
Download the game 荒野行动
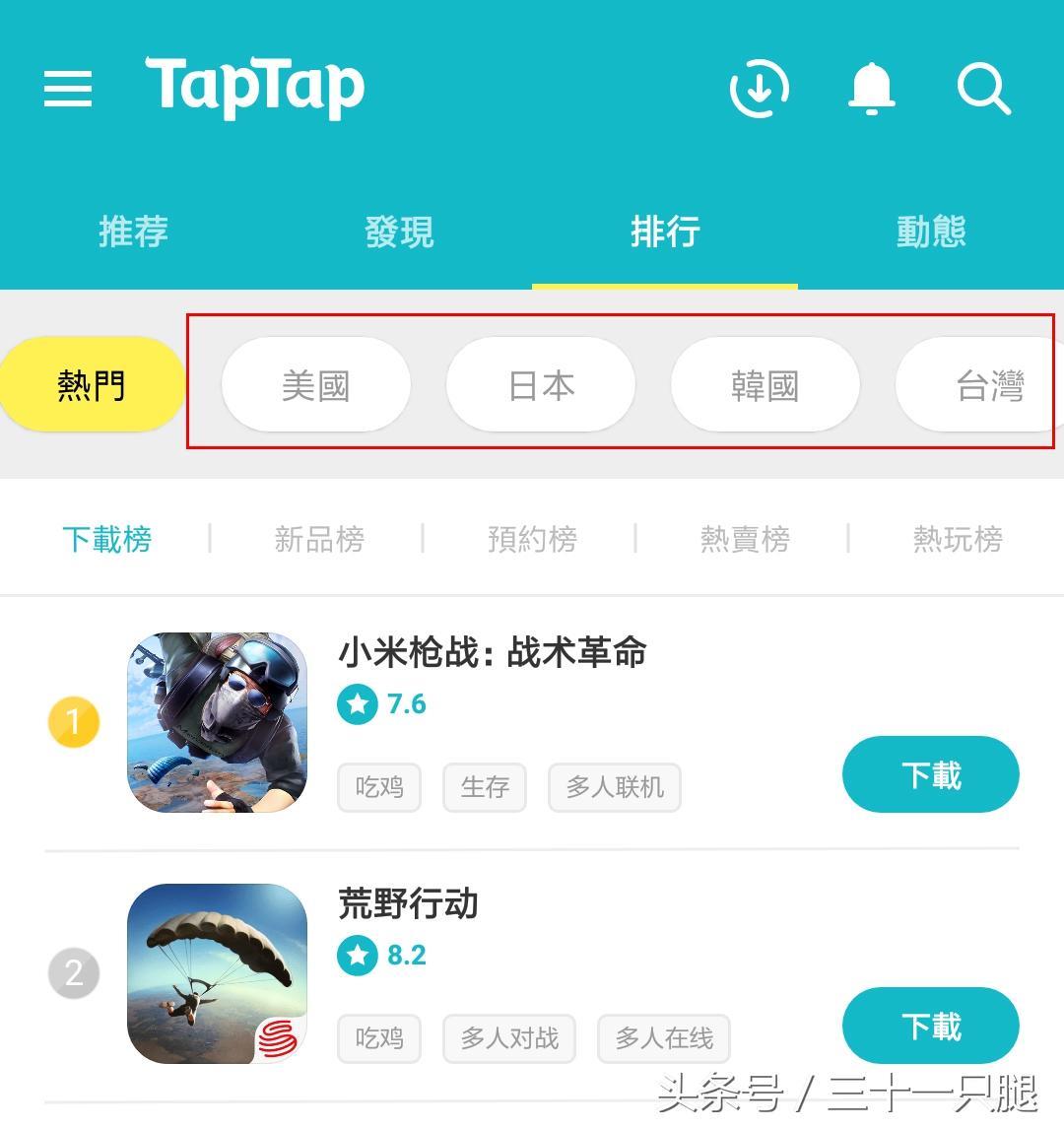(930, 1026)
